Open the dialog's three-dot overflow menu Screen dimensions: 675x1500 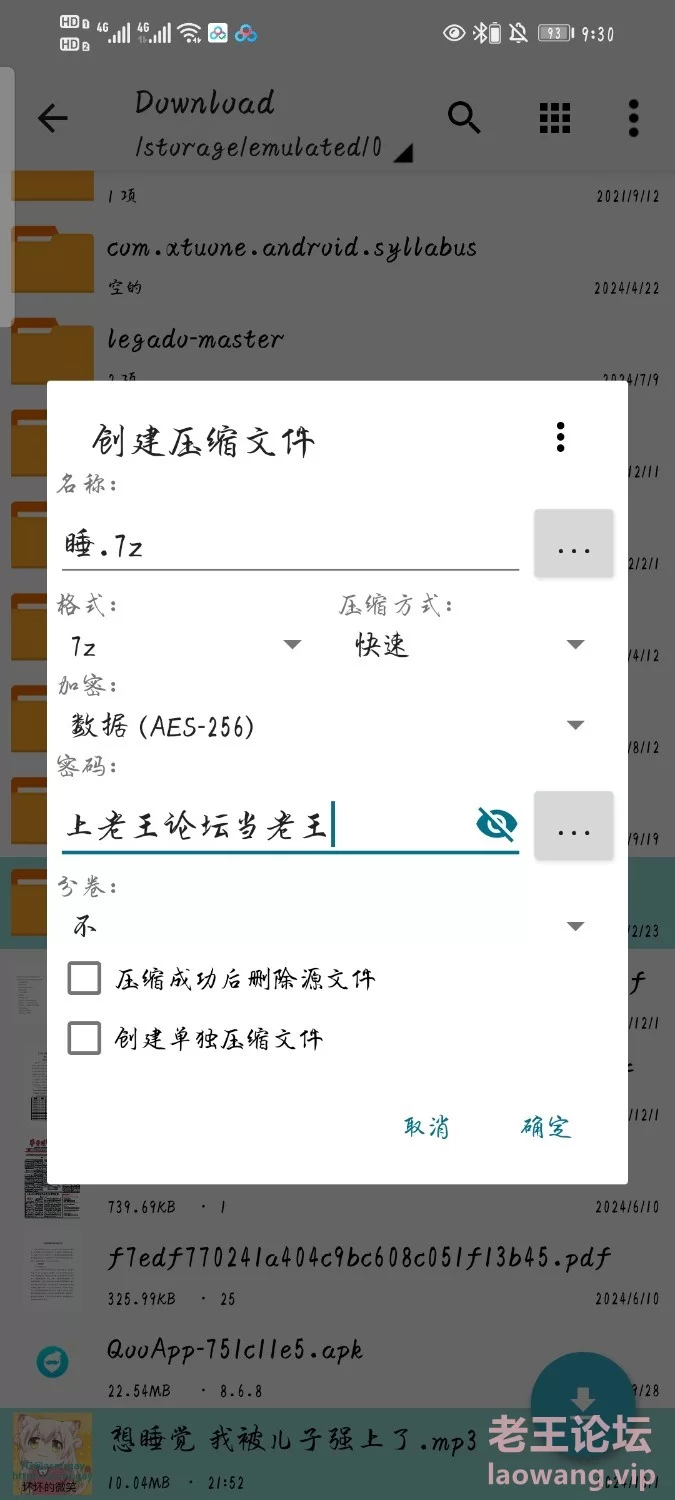tap(561, 437)
